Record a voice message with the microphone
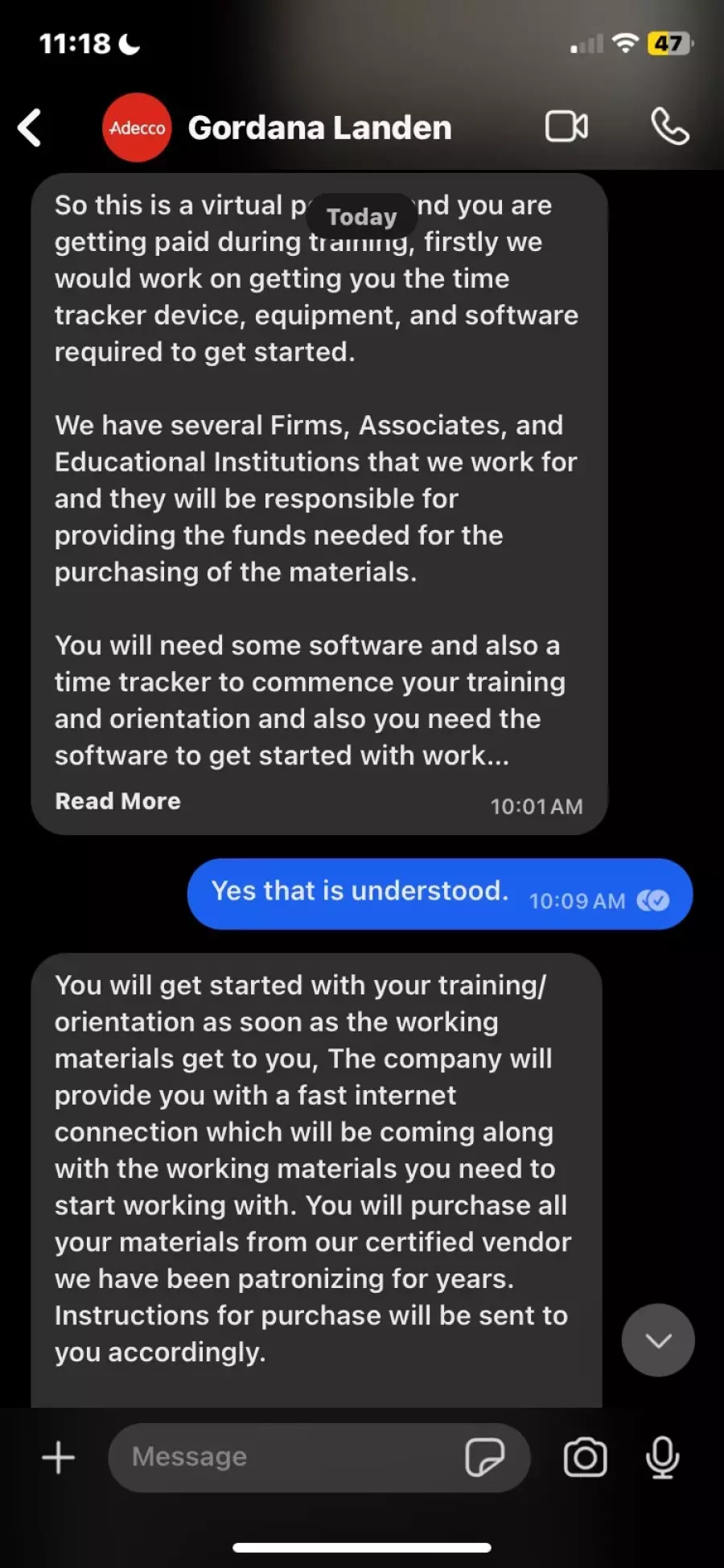This screenshot has width=724, height=1568. point(663,1457)
